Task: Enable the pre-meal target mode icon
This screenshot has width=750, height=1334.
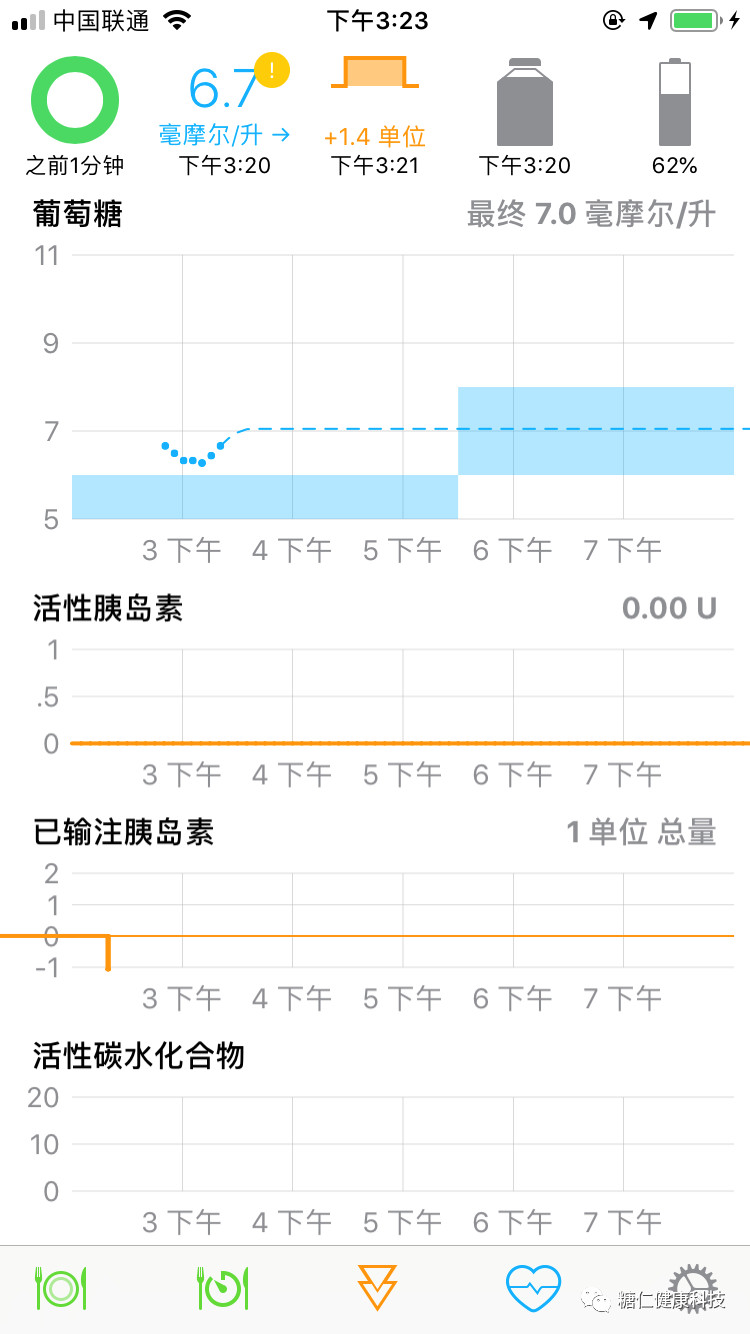Action: point(222,1288)
